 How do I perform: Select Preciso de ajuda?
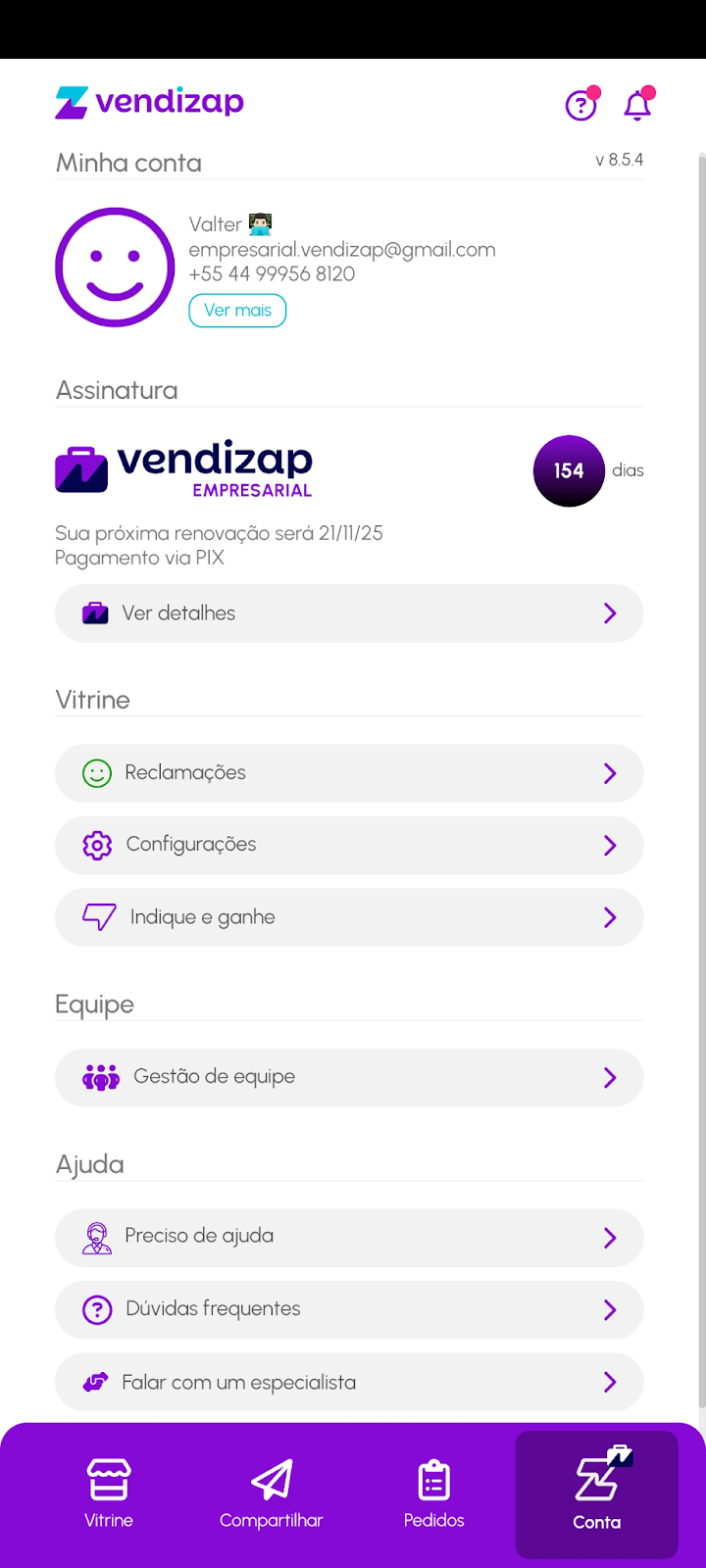(349, 1237)
